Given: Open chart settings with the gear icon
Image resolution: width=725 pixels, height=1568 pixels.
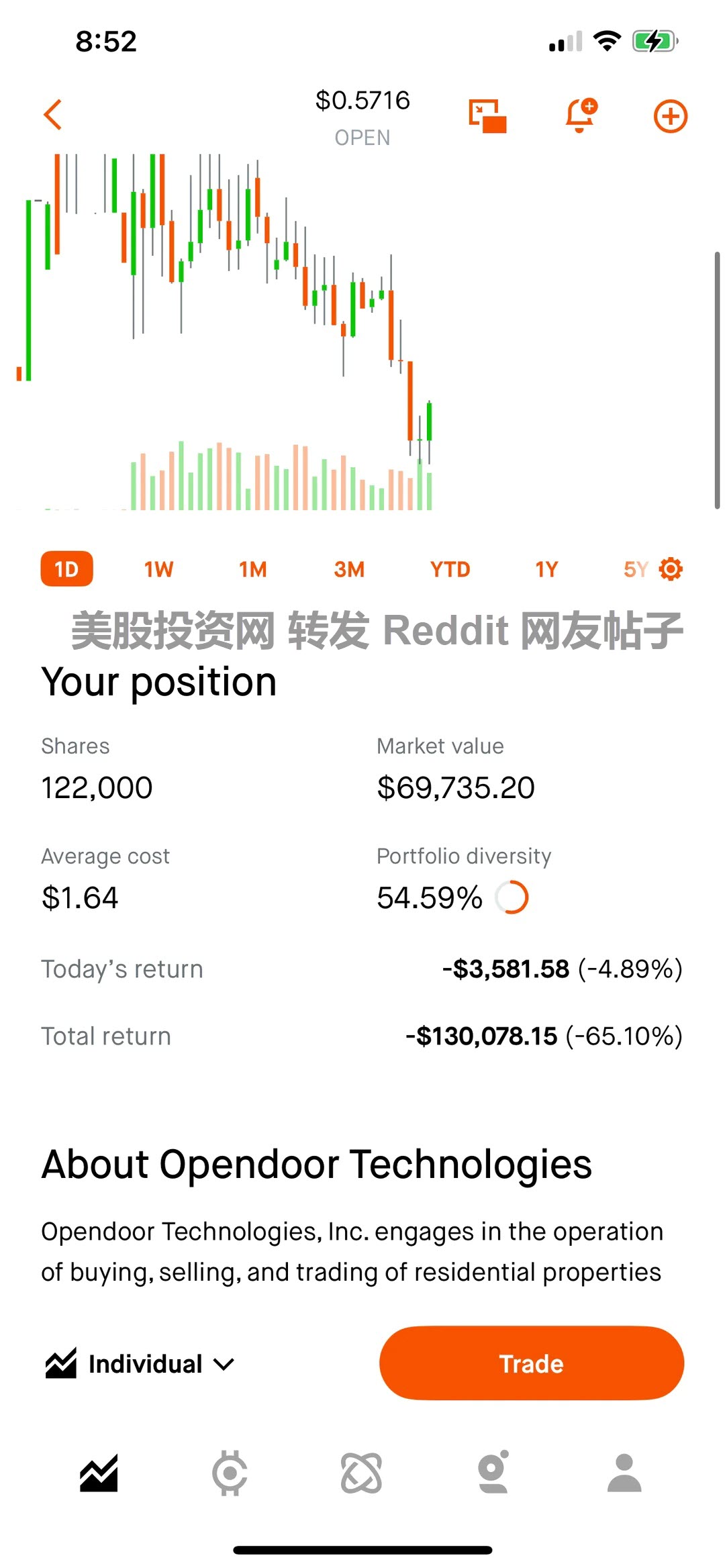Looking at the screenshot, I should pyautogui.click(x=670, y=569).
